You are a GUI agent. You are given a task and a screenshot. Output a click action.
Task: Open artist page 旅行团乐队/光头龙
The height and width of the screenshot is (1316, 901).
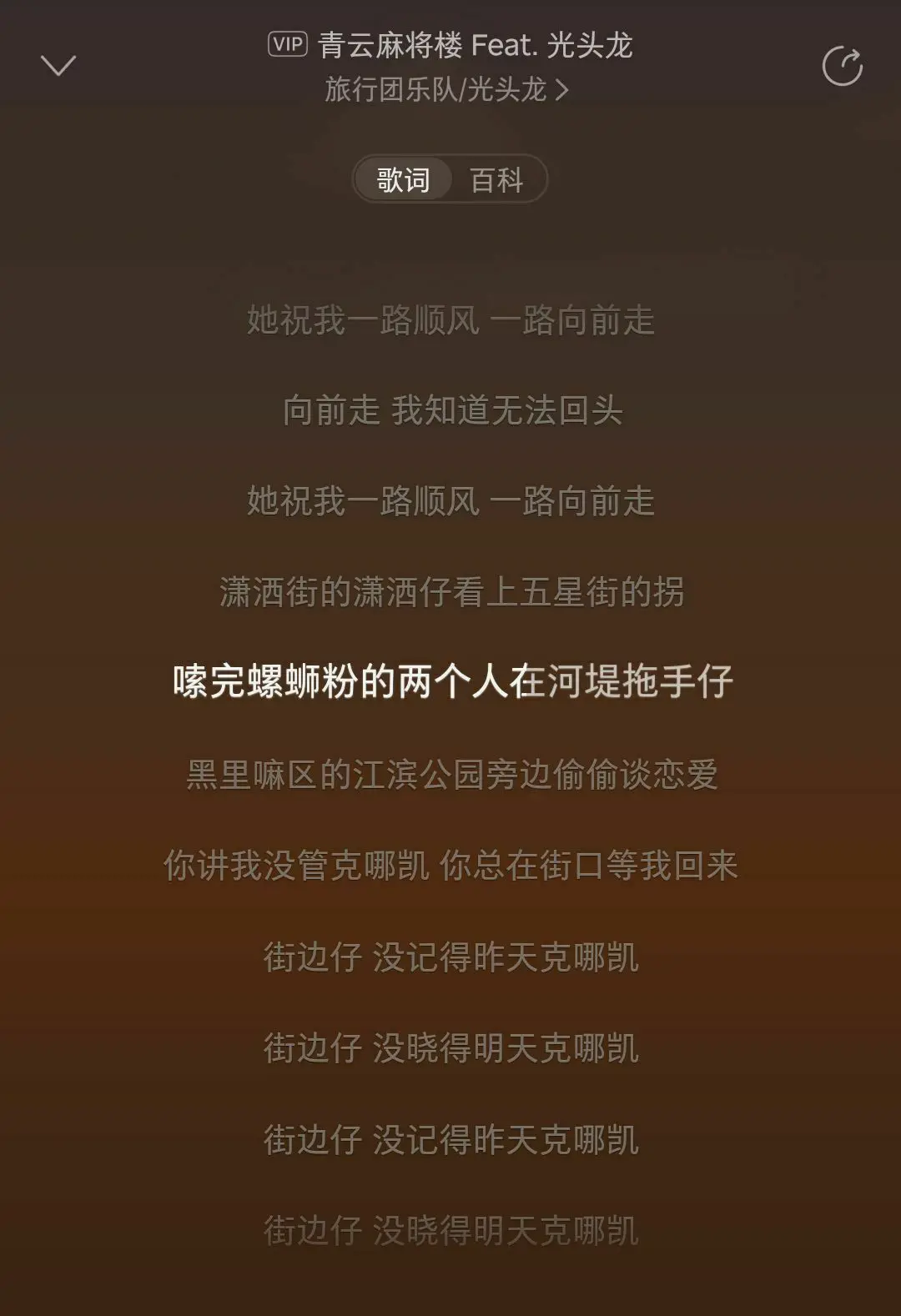pos(446,89)
